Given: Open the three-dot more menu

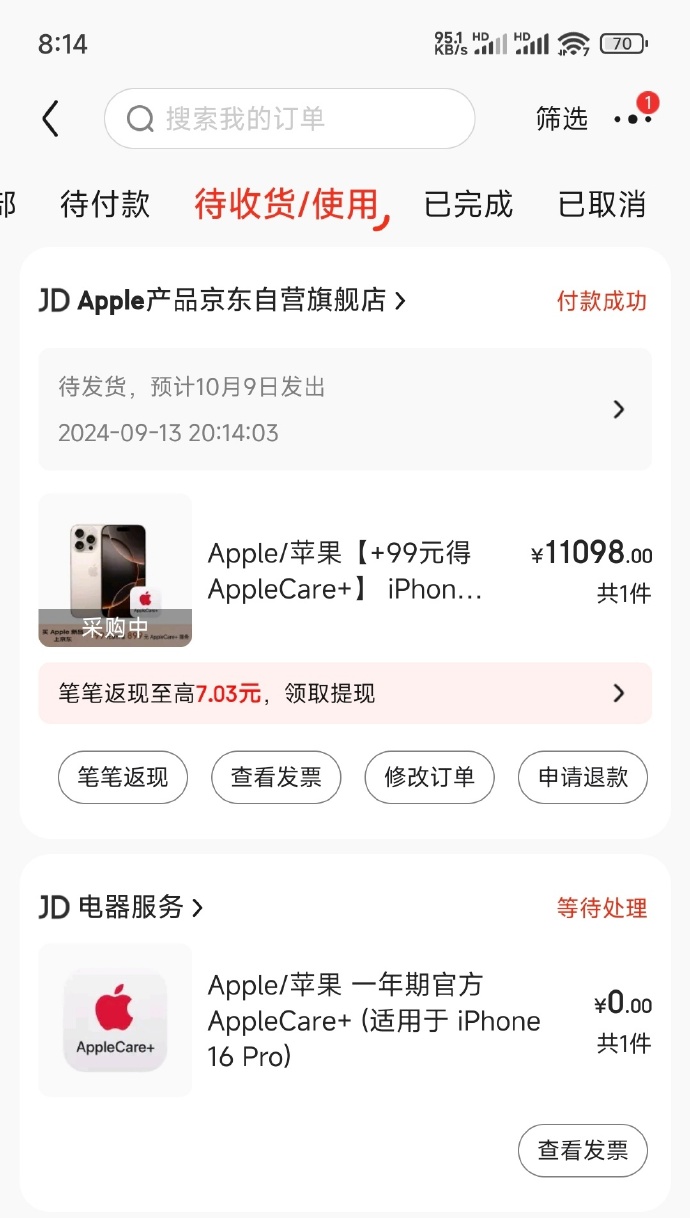Looking at the screenshot, I should point(632,119).
